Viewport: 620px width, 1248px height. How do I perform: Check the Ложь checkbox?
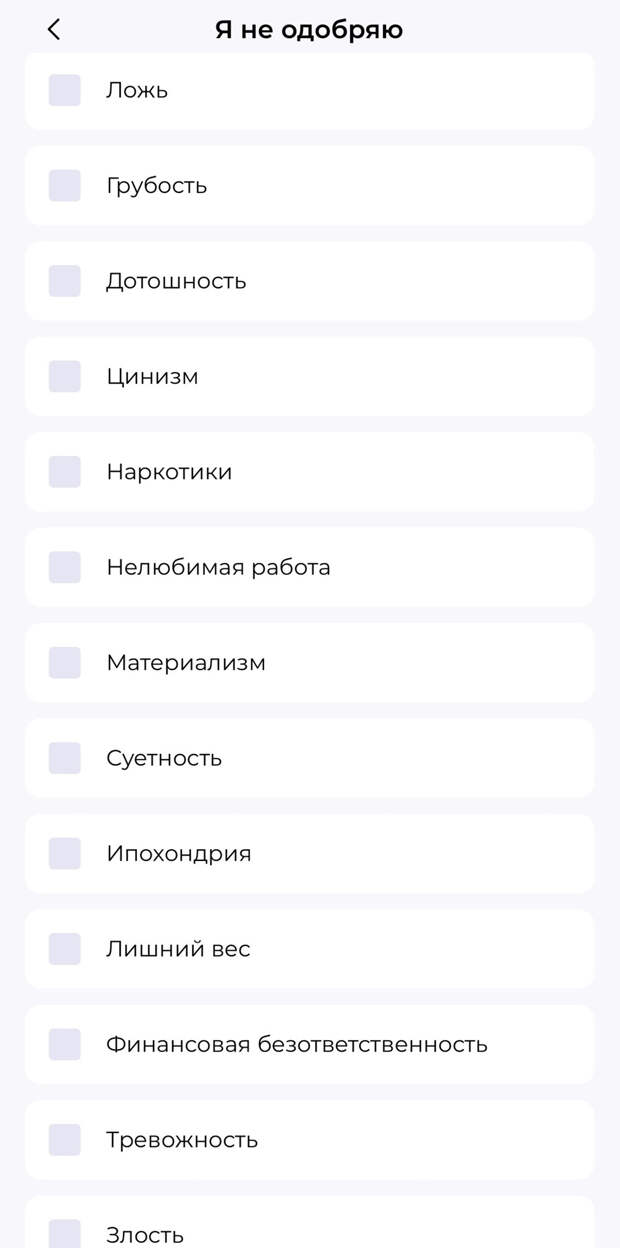[x=65, y=90]
